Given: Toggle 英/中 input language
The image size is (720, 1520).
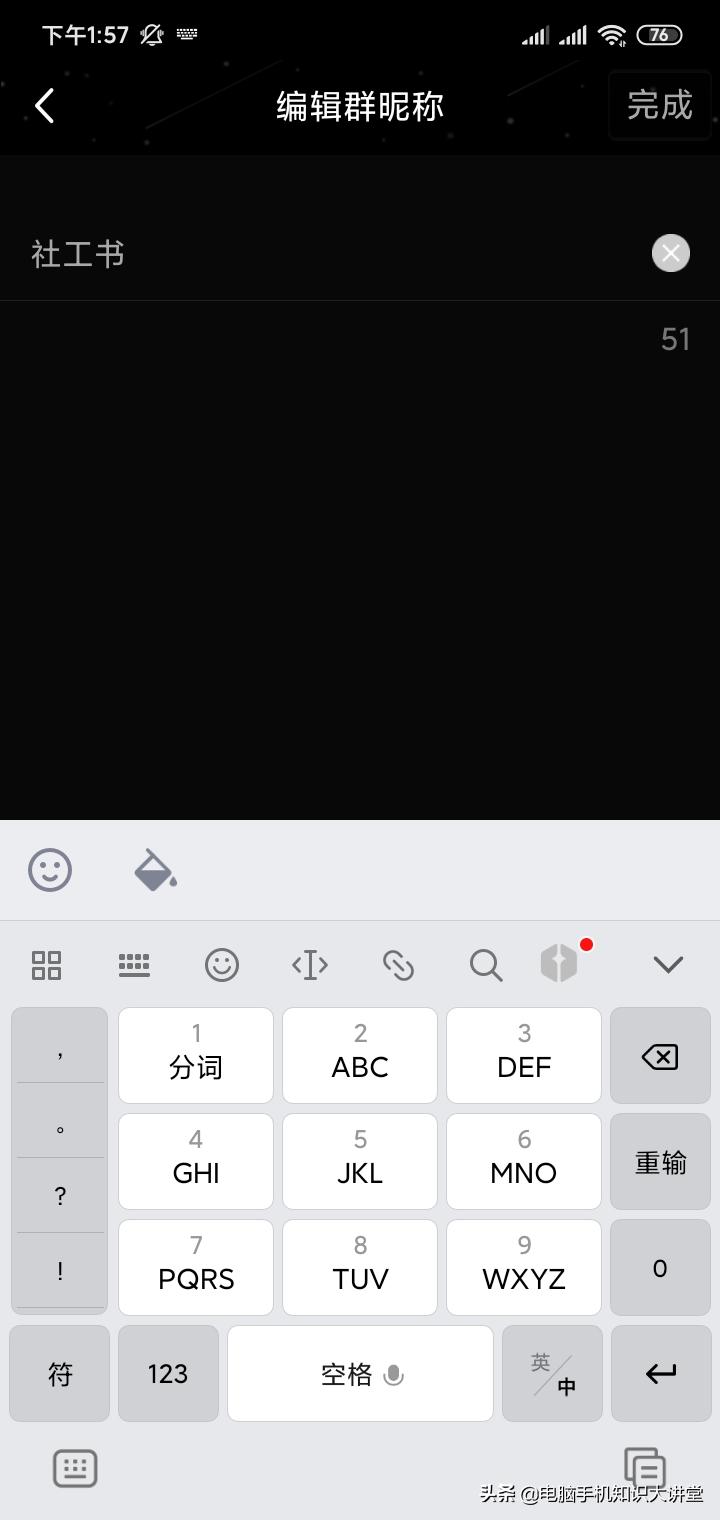Looking at the screenshot, I should pos(552,1374).
